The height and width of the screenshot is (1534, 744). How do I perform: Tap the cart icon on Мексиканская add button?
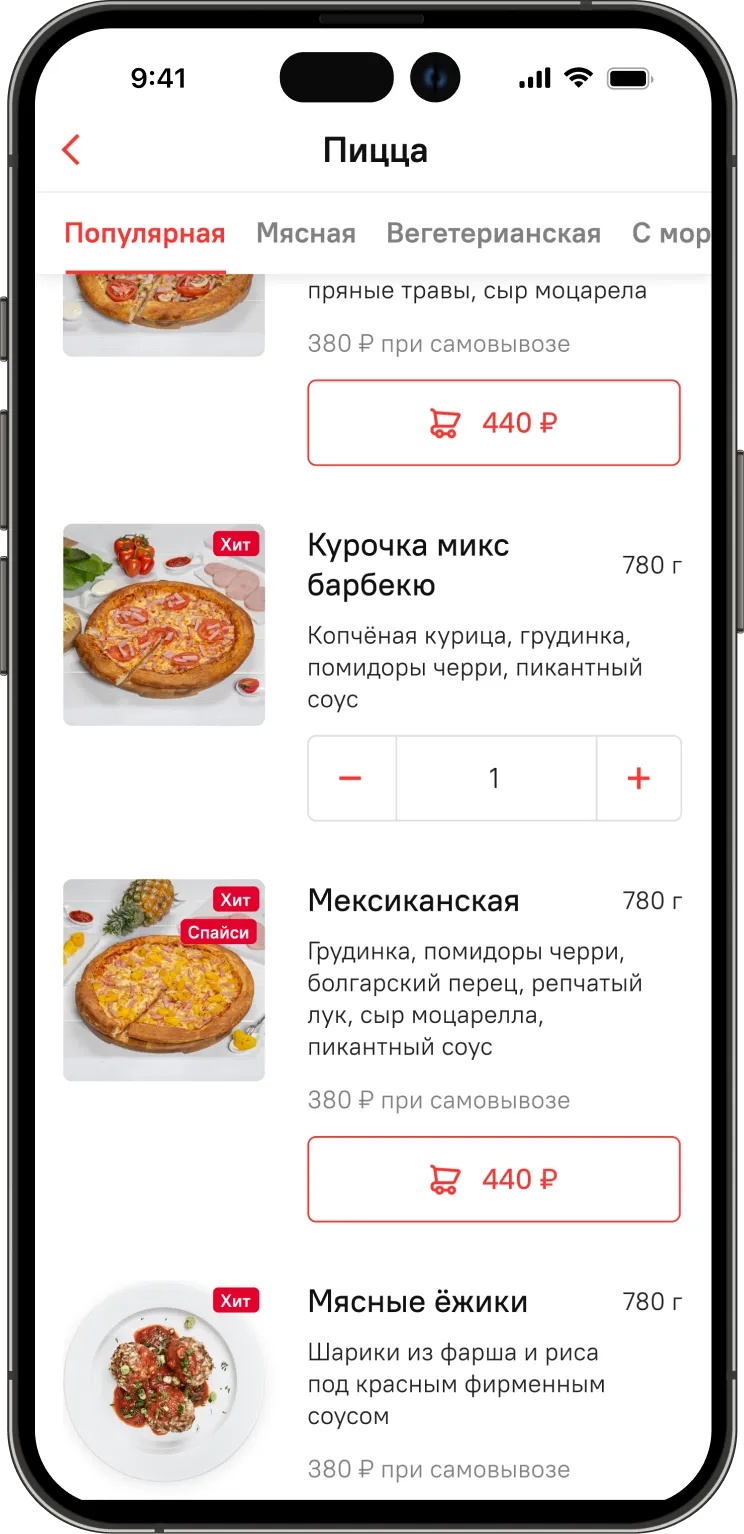pyautogui.click(x=446, y=1179)
